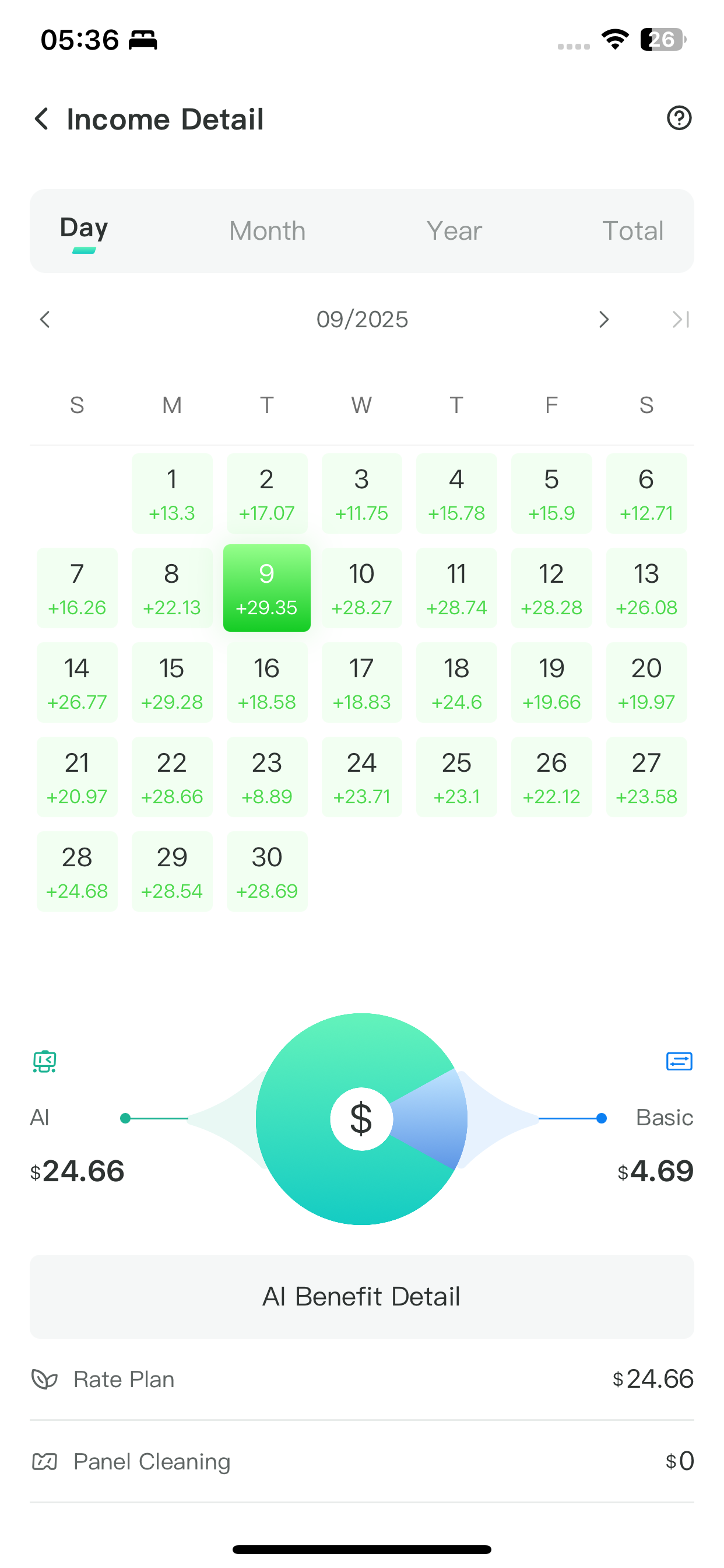
Task: Go to the next month
Action: pyautogui.click(x=603, y=320)
